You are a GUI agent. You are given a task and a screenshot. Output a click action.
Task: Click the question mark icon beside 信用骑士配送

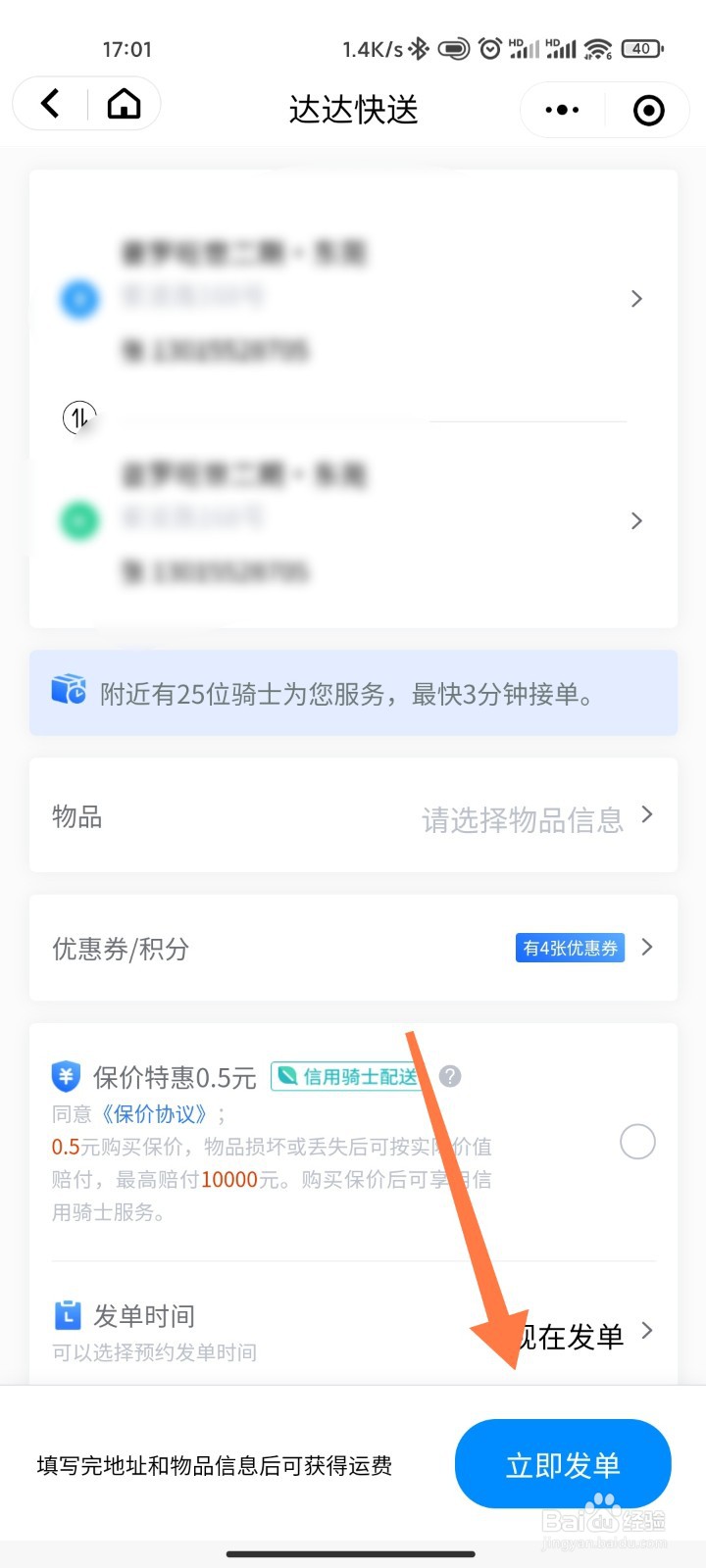(x=450, y=1076)
